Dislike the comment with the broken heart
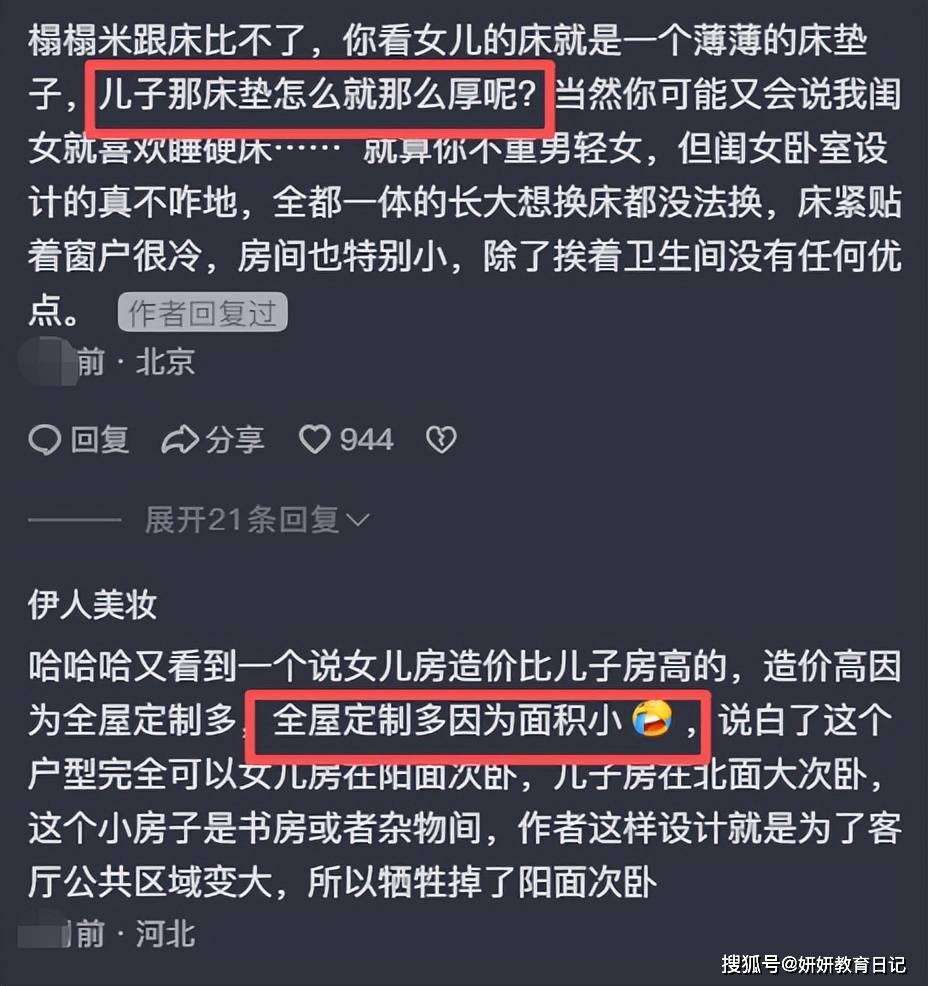928x986 pixels. [441, 440]
